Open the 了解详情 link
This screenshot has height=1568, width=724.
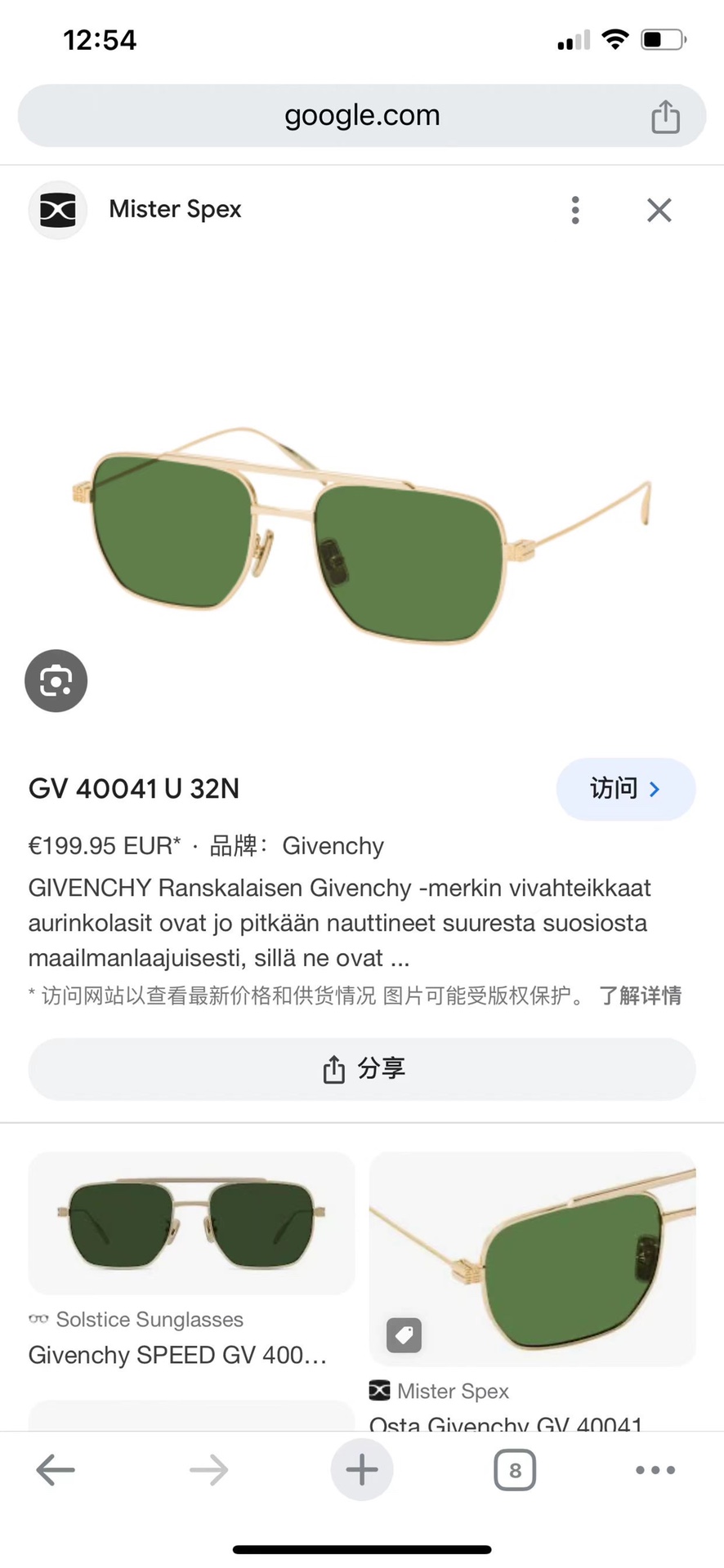640,996
